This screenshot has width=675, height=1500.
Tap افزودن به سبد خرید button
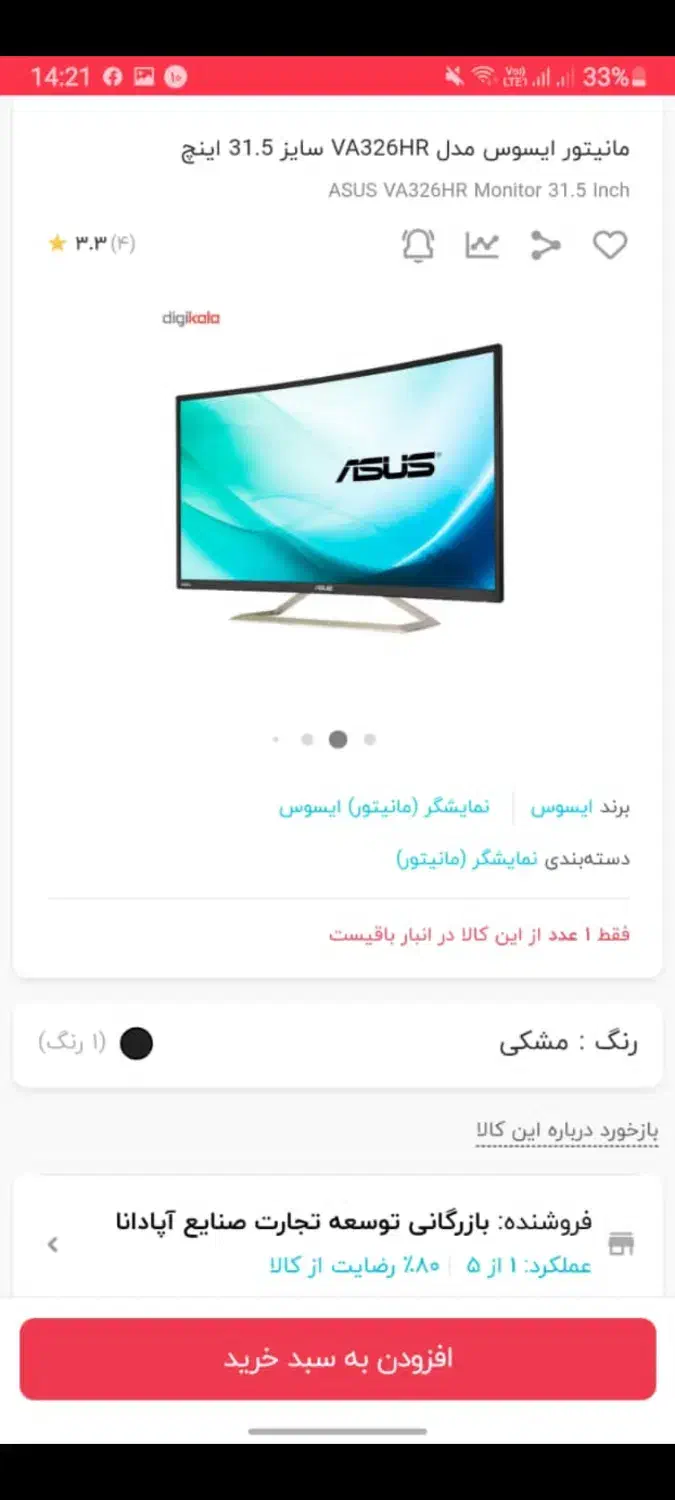coord(338,1358)
